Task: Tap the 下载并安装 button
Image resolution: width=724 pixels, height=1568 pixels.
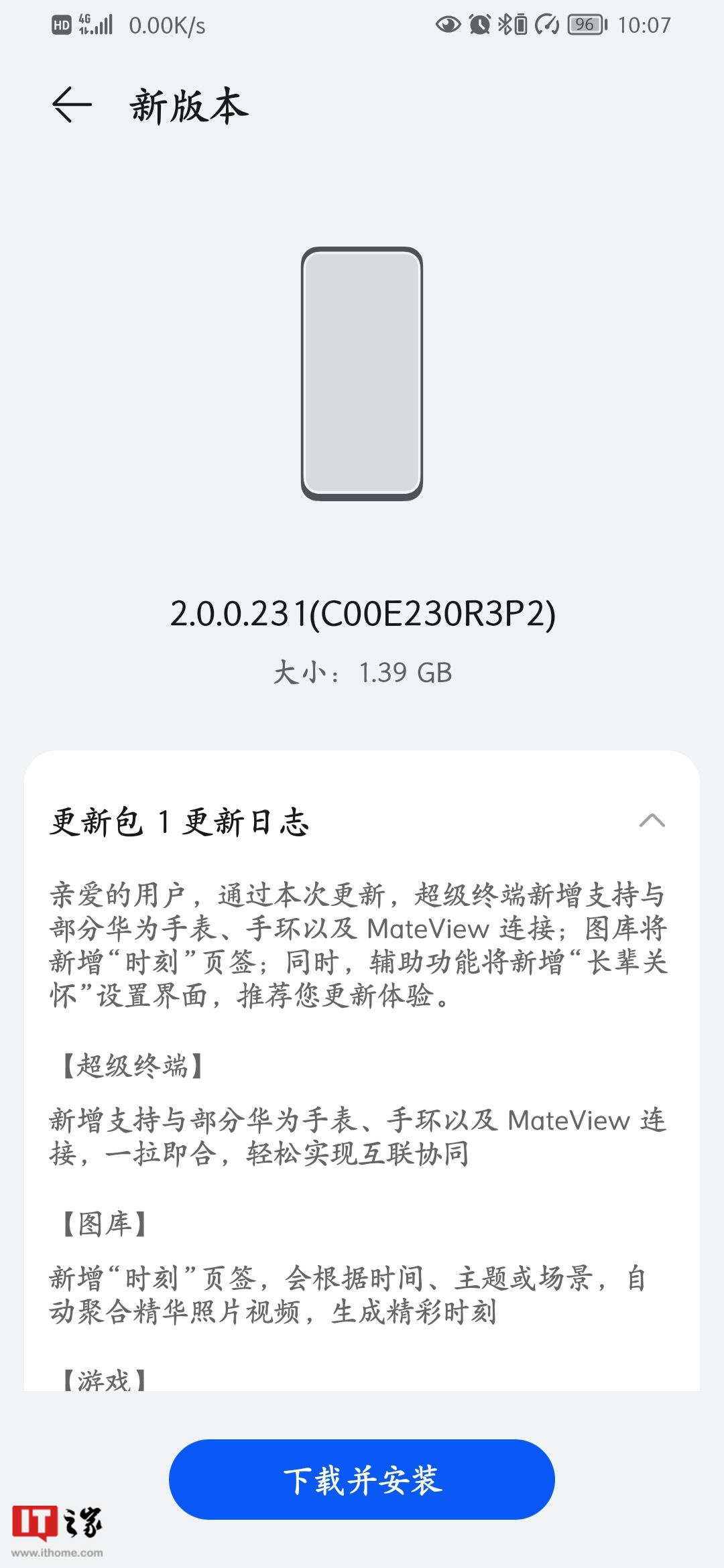Action: tap(362, 1480)
